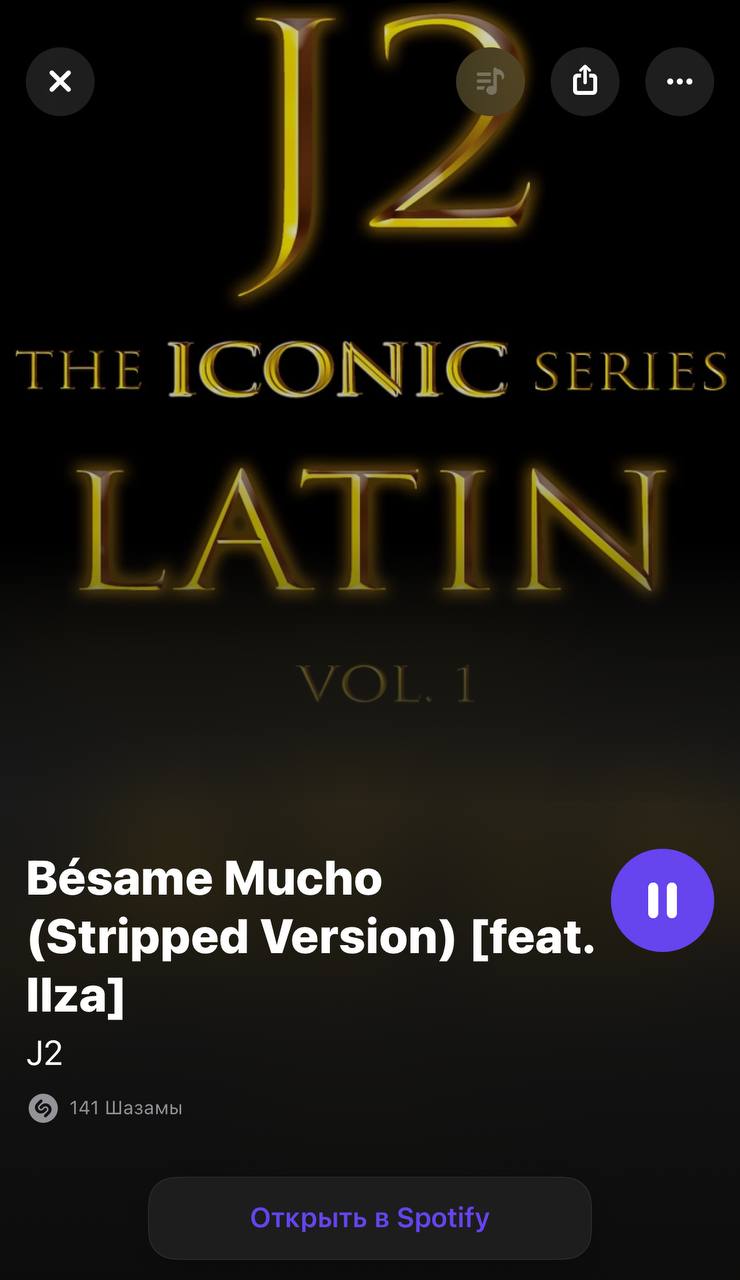Close the Shazam track screen
This screenshot has height=1280, width=740.
(60, 81)
